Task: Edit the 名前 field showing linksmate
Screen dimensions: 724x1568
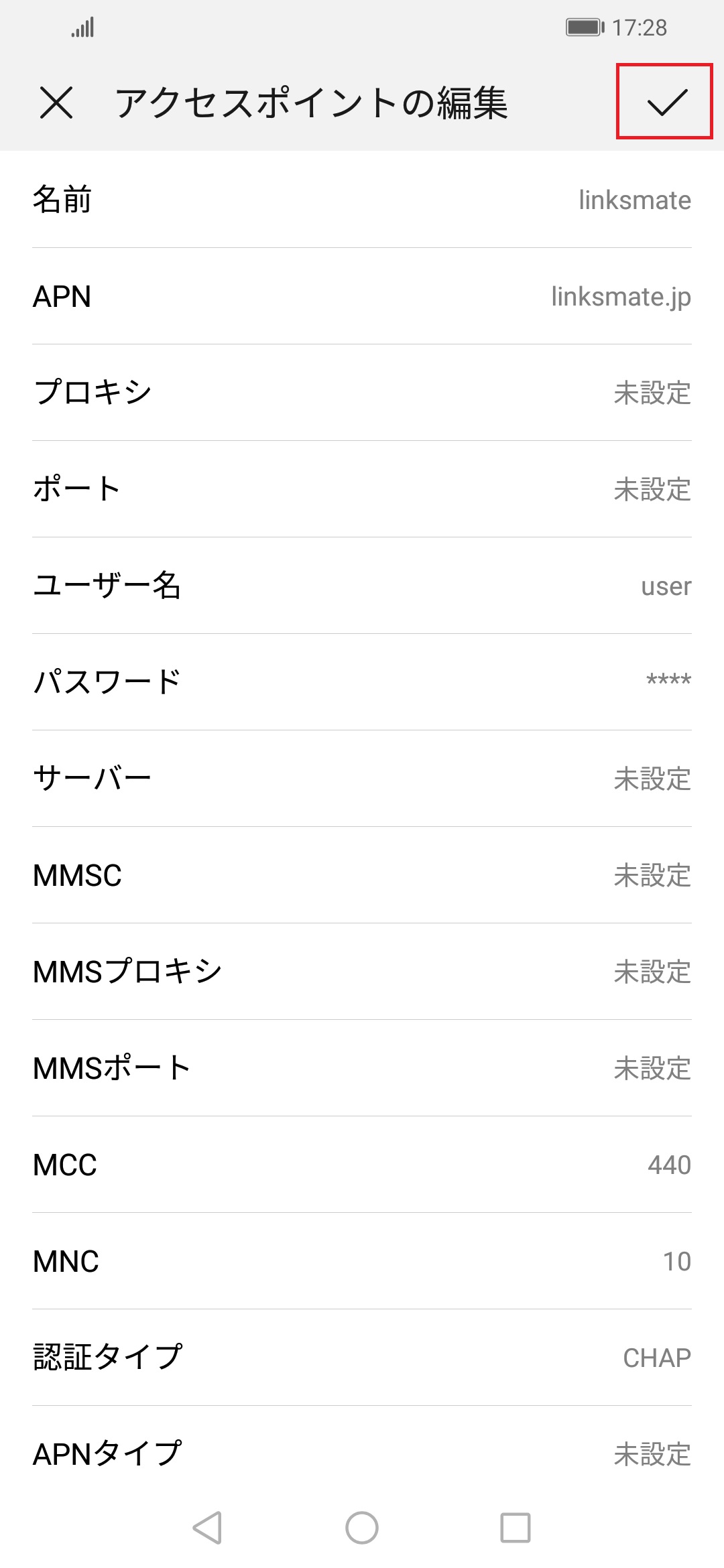Action: click(362, 200)
